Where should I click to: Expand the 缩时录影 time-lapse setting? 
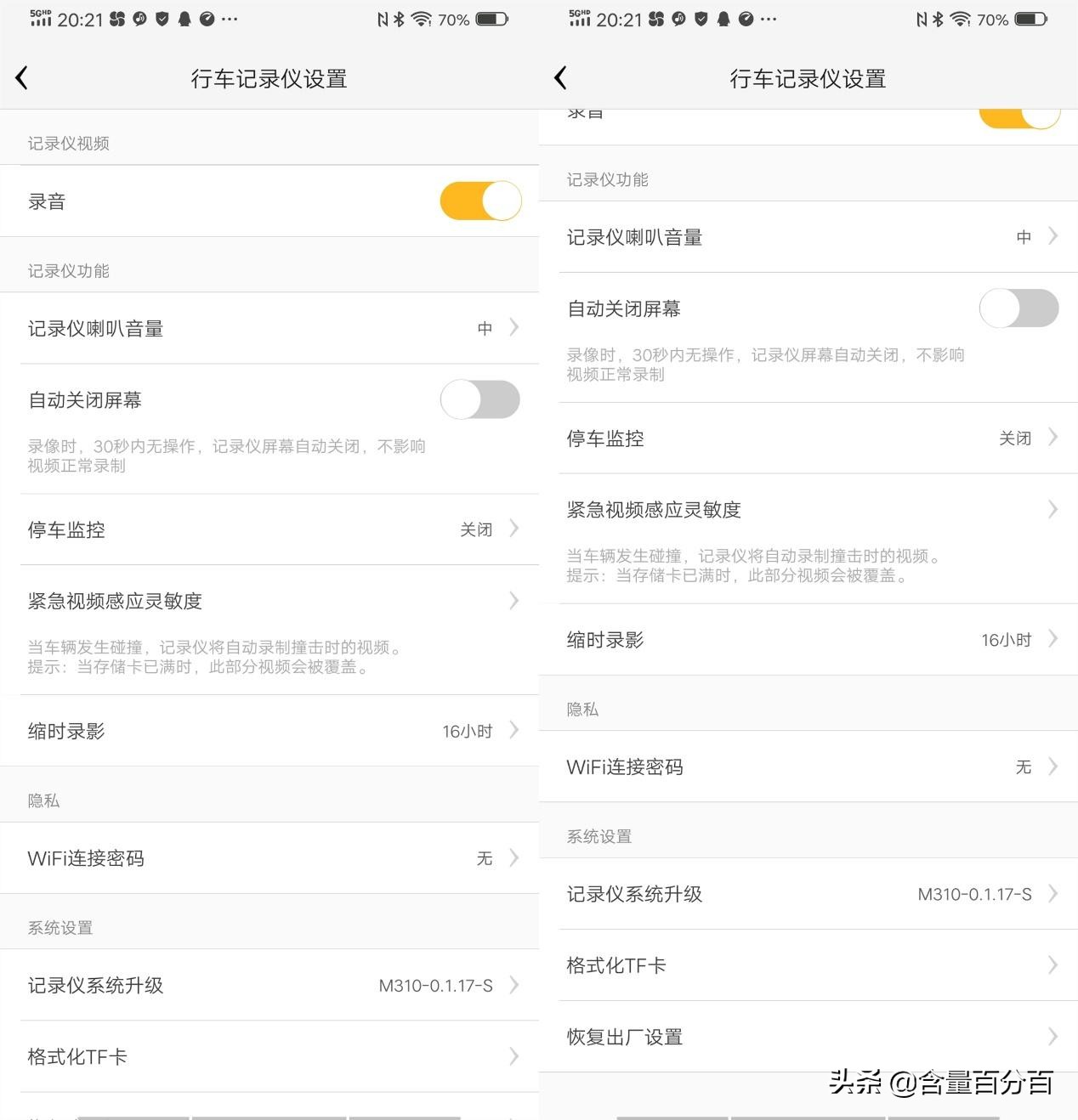click(x=269, y=730)
